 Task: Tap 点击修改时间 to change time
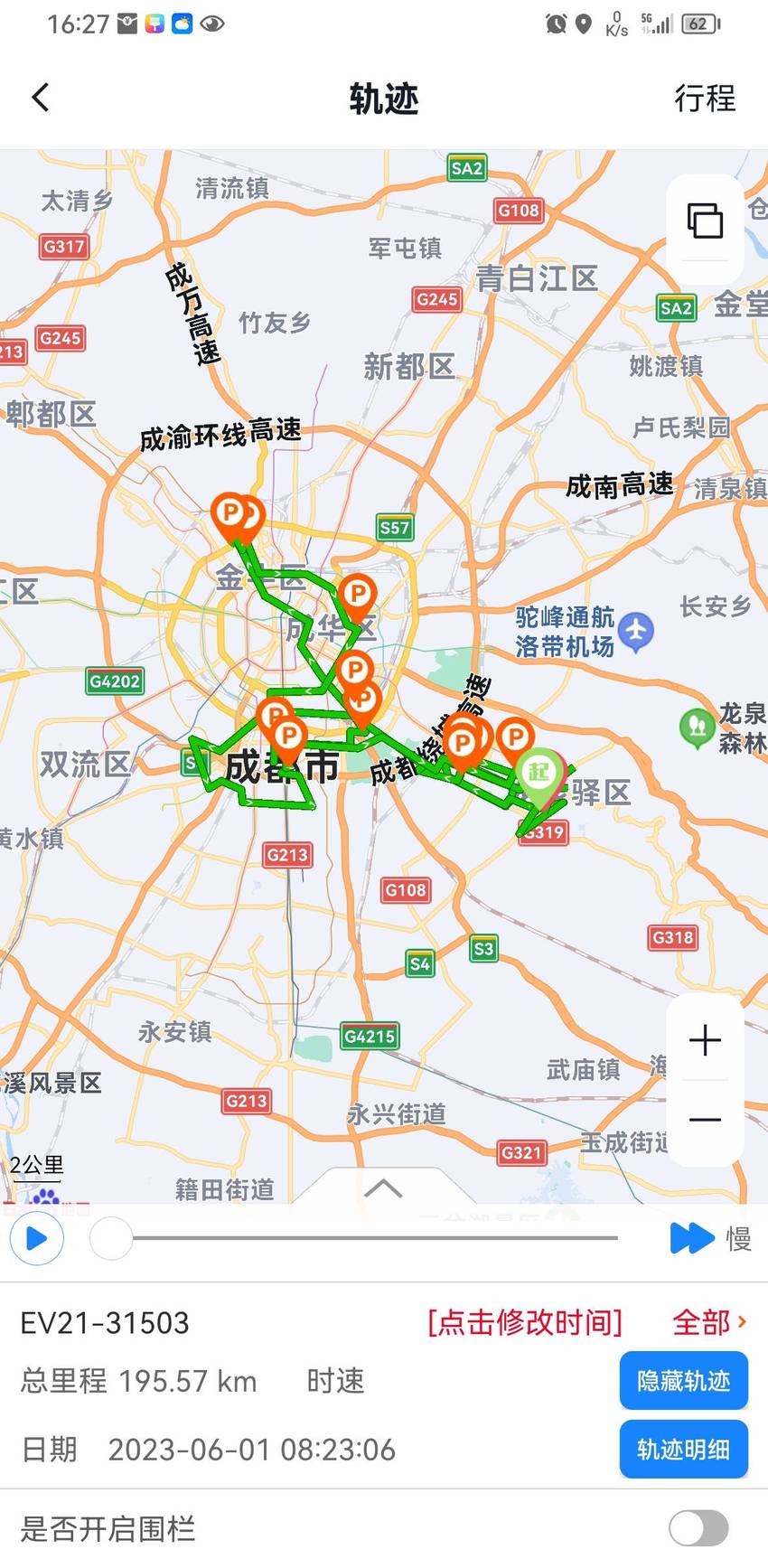coord(525,1322)
